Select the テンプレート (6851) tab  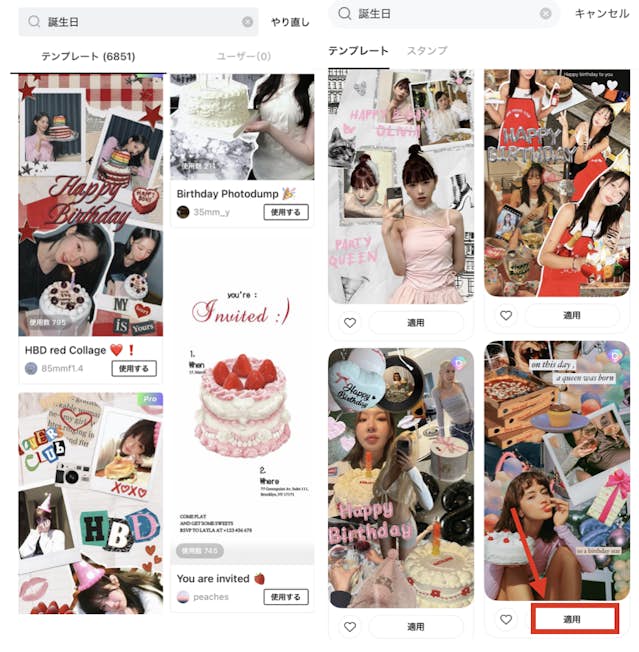(x=88, y=56)
